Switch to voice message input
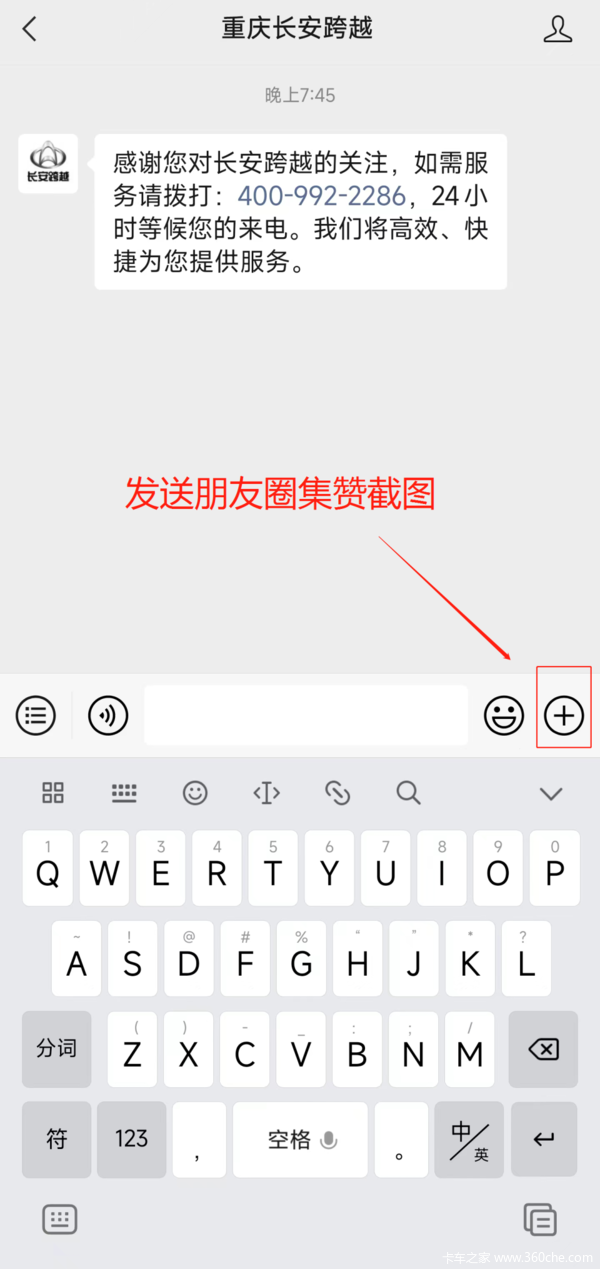 (x=108, y=715)
